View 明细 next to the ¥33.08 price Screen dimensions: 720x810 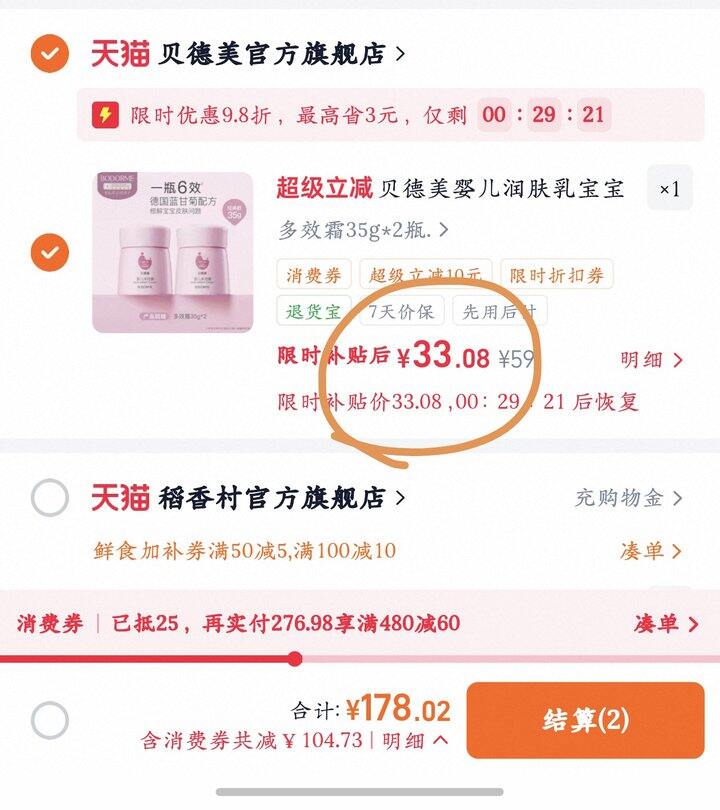(651, 360)
